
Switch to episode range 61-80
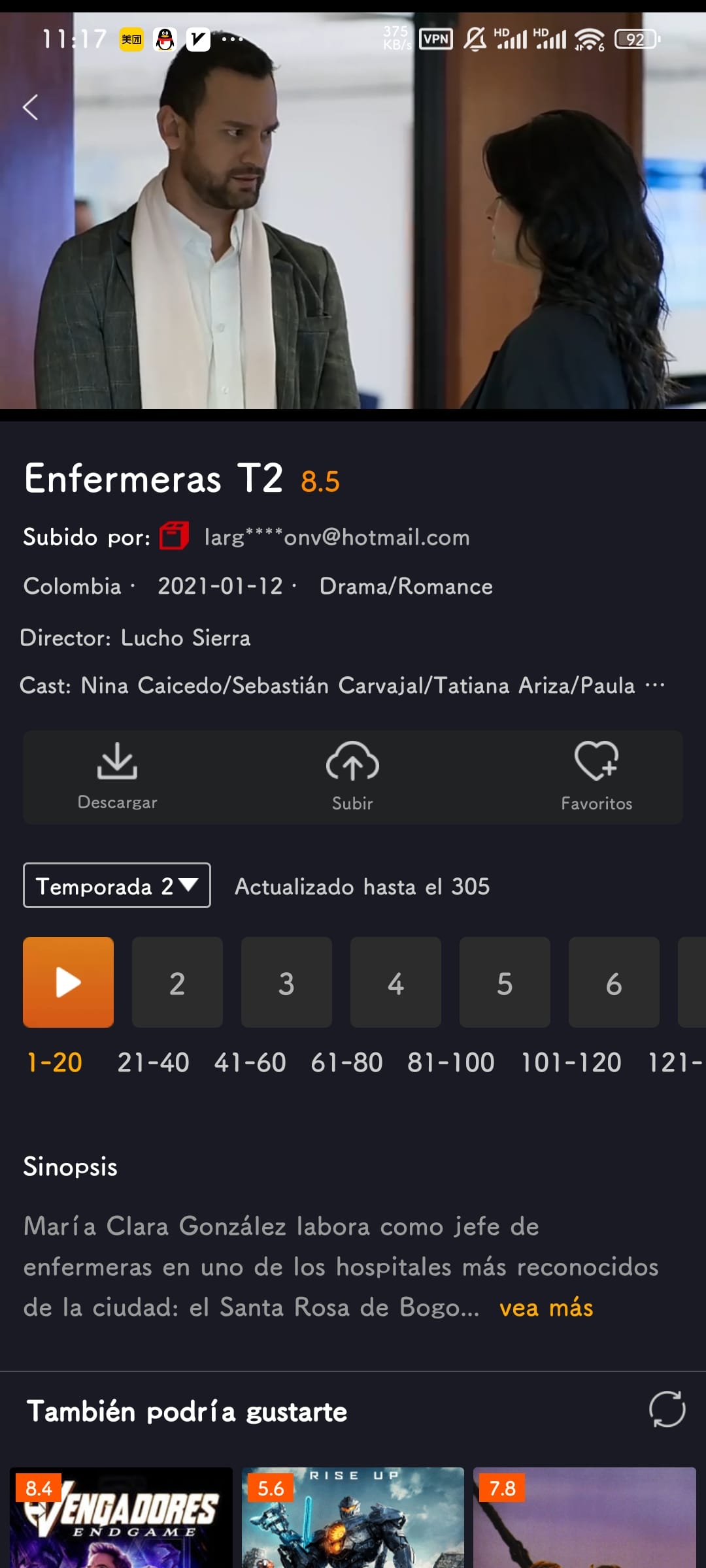346,1062
